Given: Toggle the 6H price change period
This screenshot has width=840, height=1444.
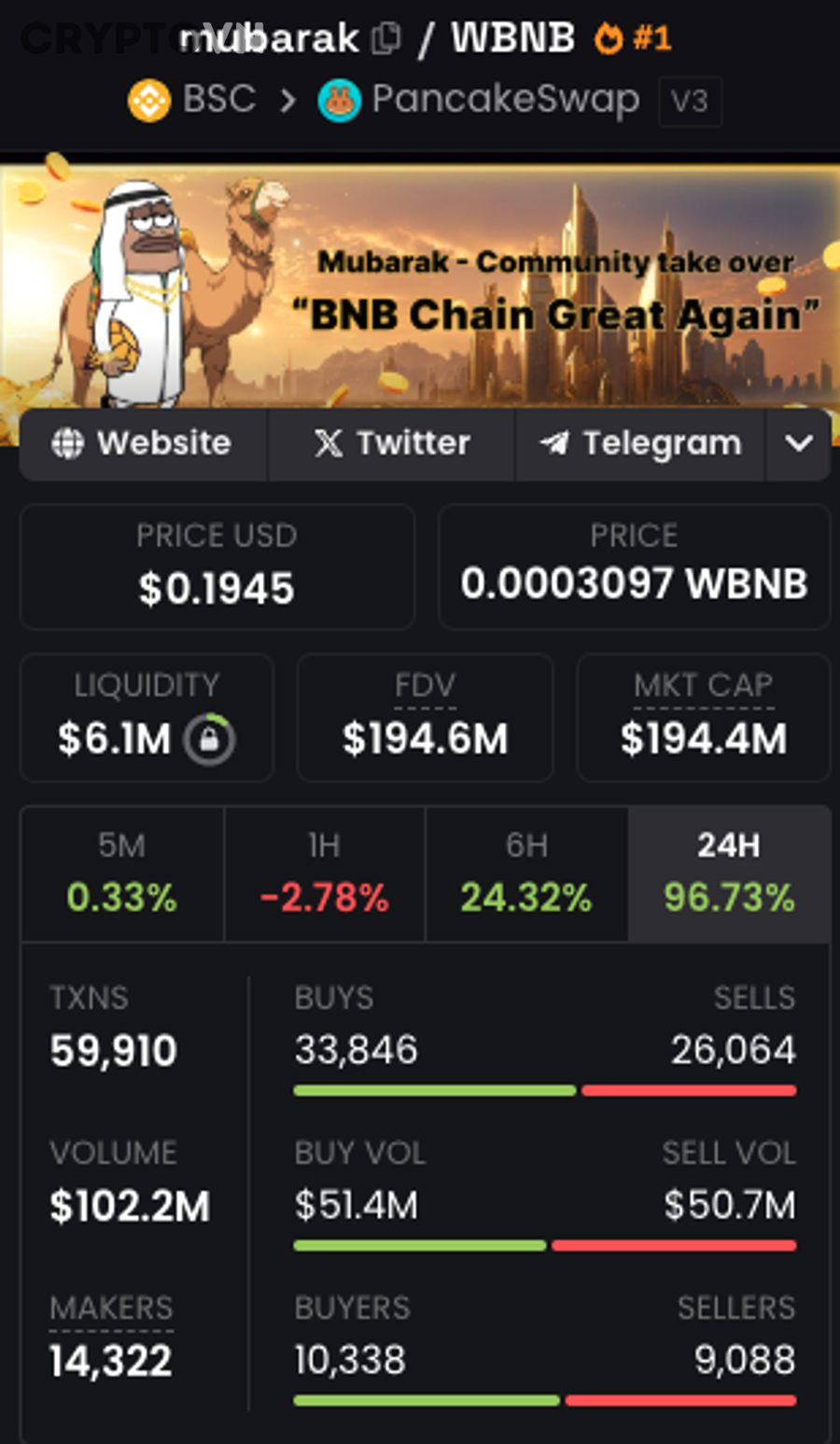Looking at the screenshot, I should (526, 873).
